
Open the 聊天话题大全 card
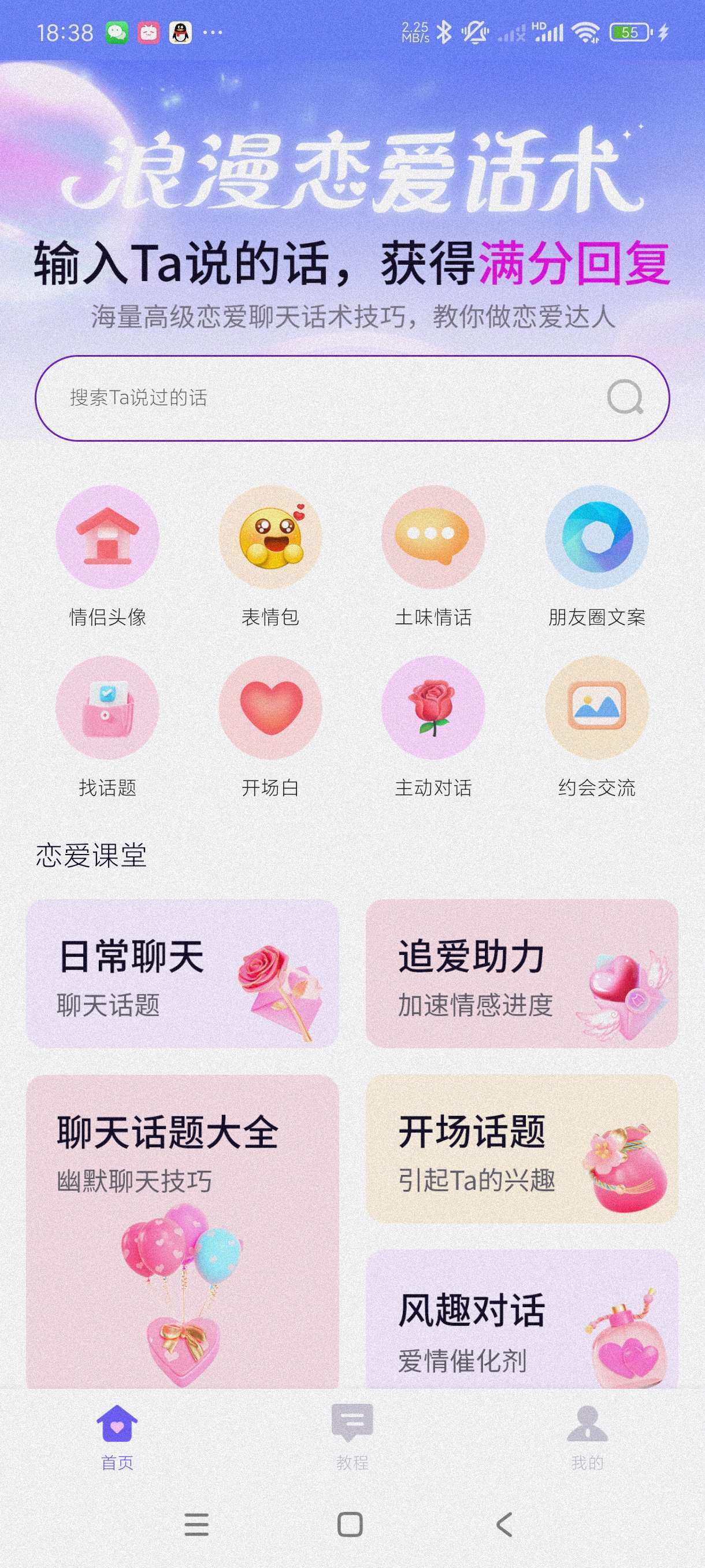point(183,1230)
